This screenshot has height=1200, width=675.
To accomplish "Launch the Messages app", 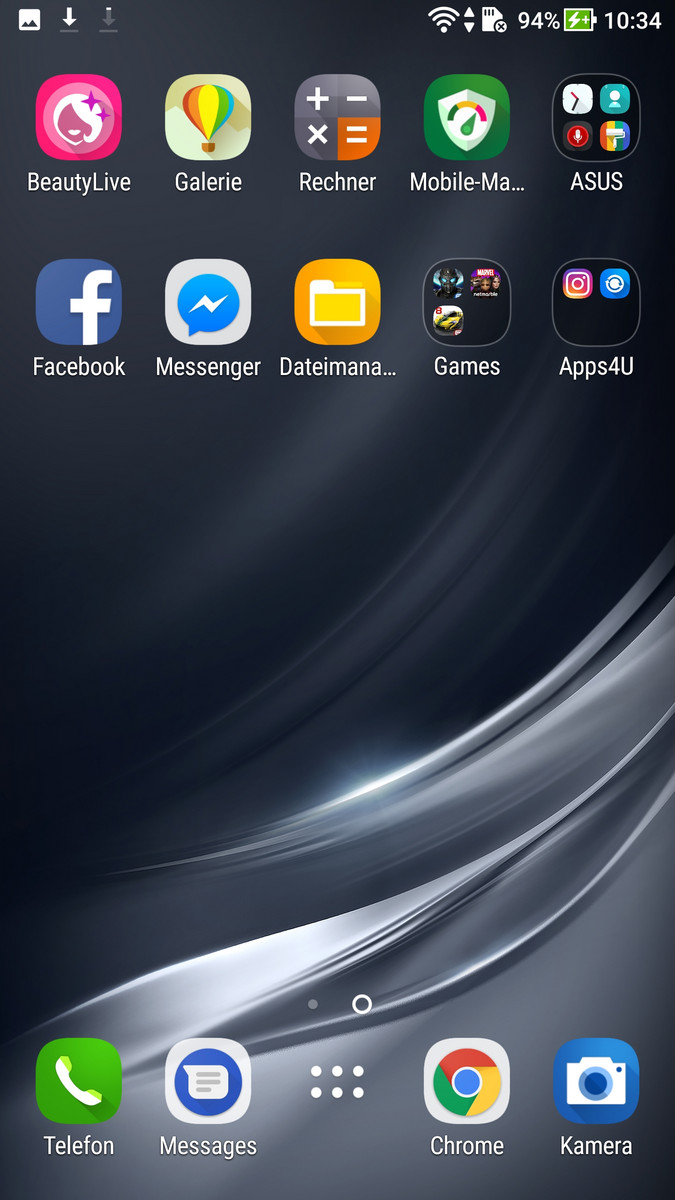I will tap(208, 1081).
